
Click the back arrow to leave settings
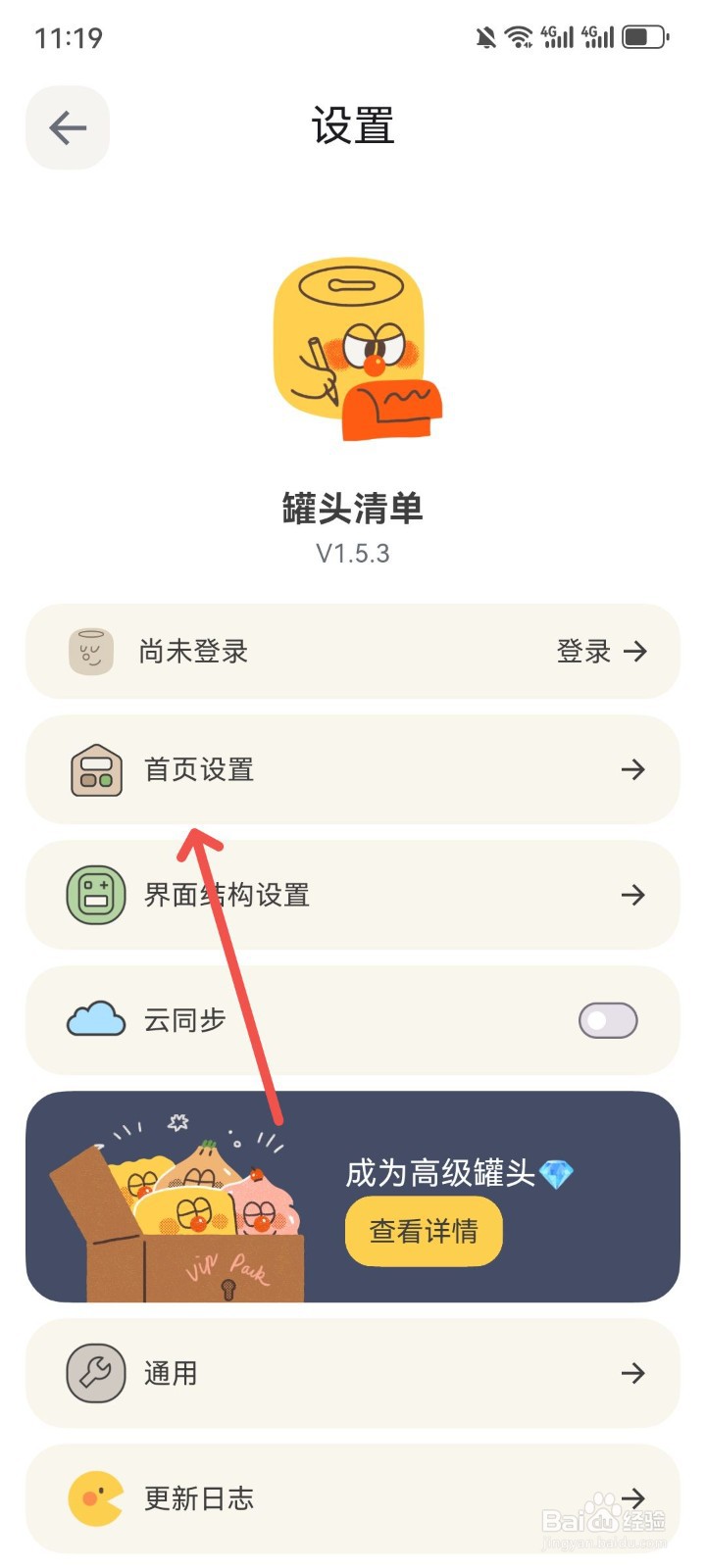67,127
